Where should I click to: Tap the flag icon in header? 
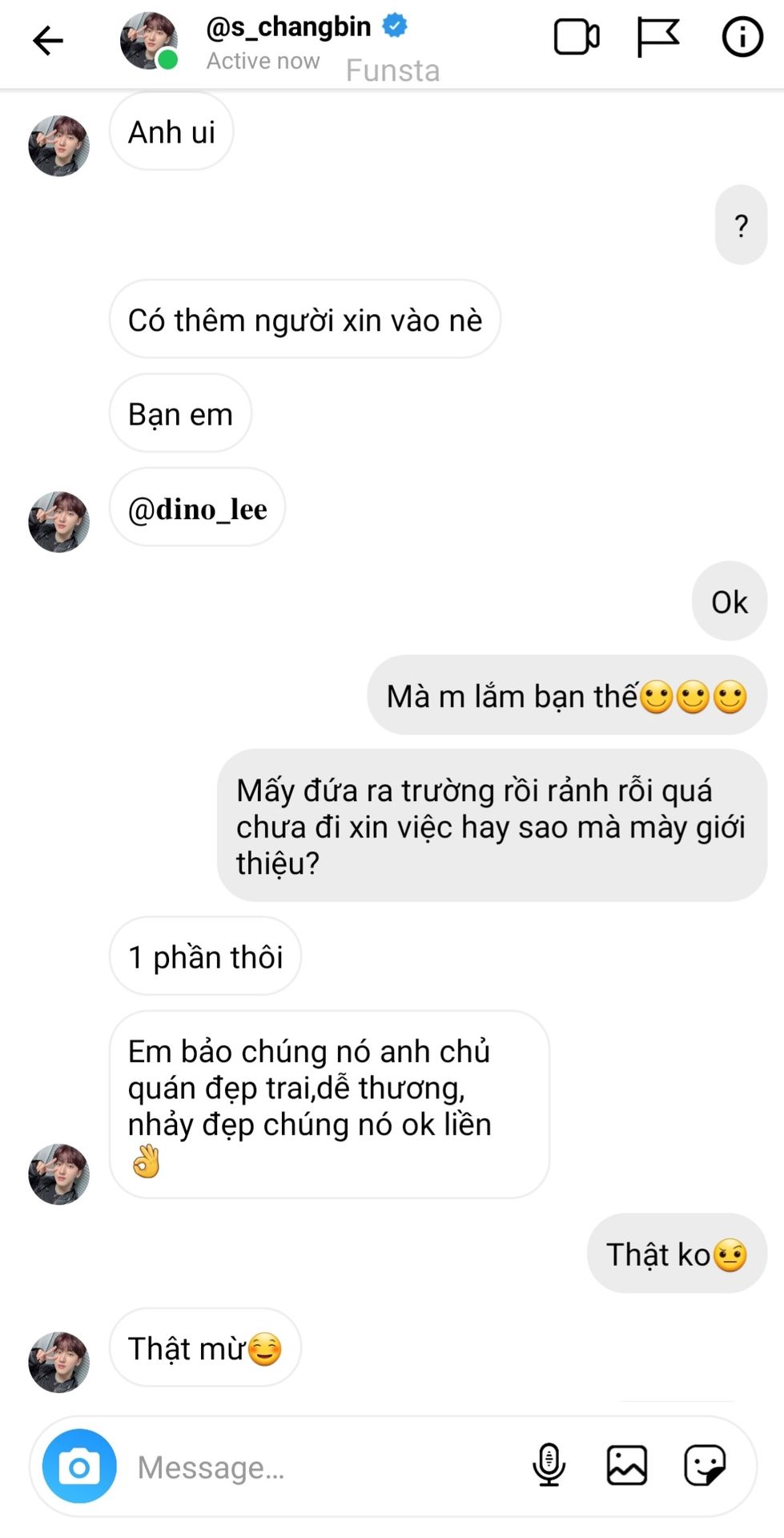[657, 37]
